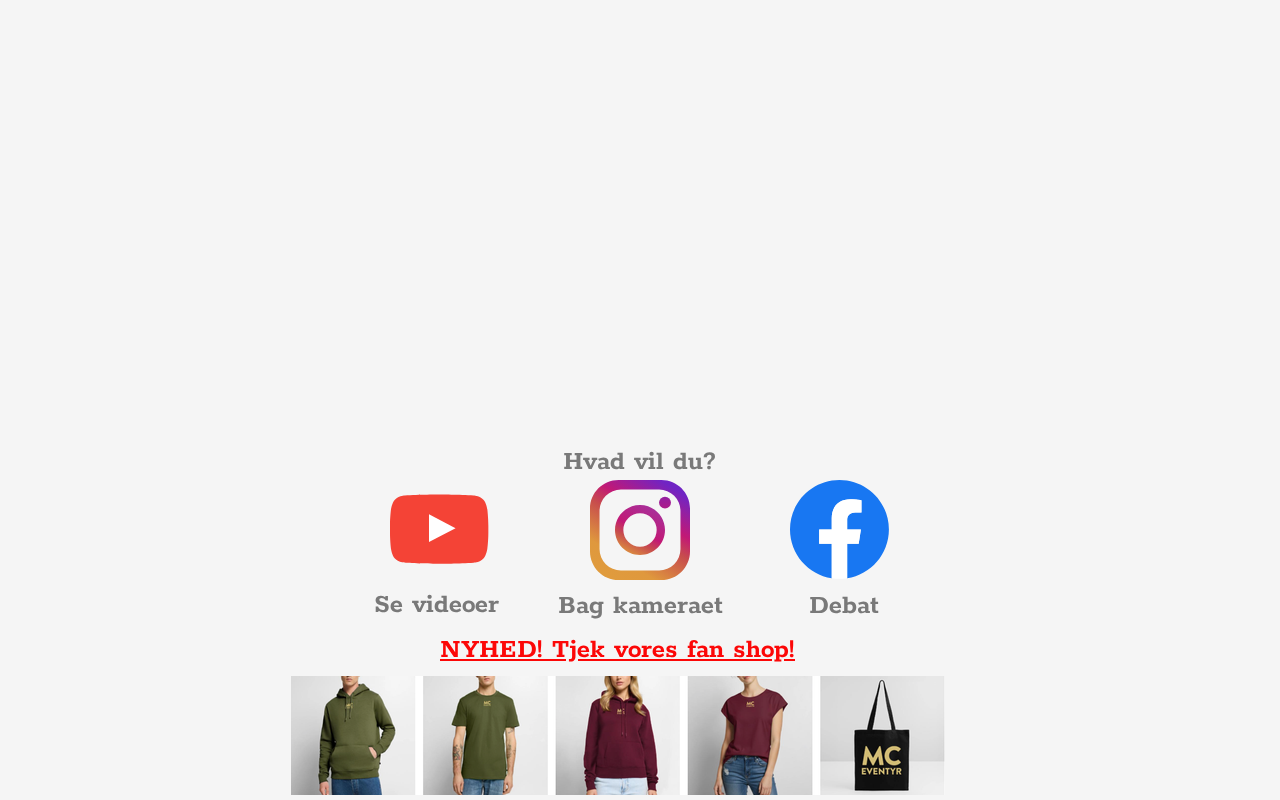Open the Facebook icon to join debate
The height and width of the screenshot is (800, 1280).
point(839,530)
